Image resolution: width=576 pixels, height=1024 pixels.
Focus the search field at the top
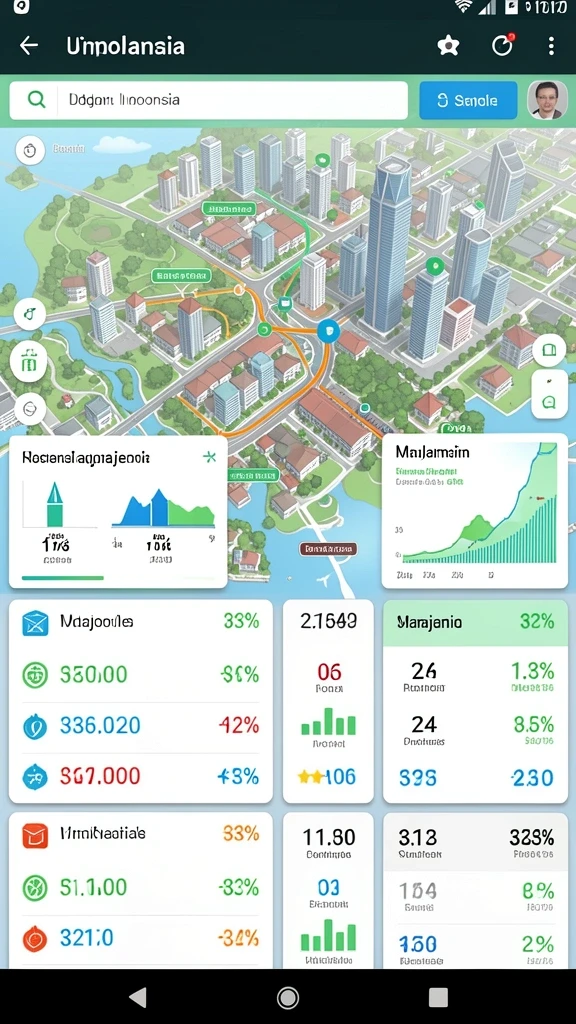(208, 100)
